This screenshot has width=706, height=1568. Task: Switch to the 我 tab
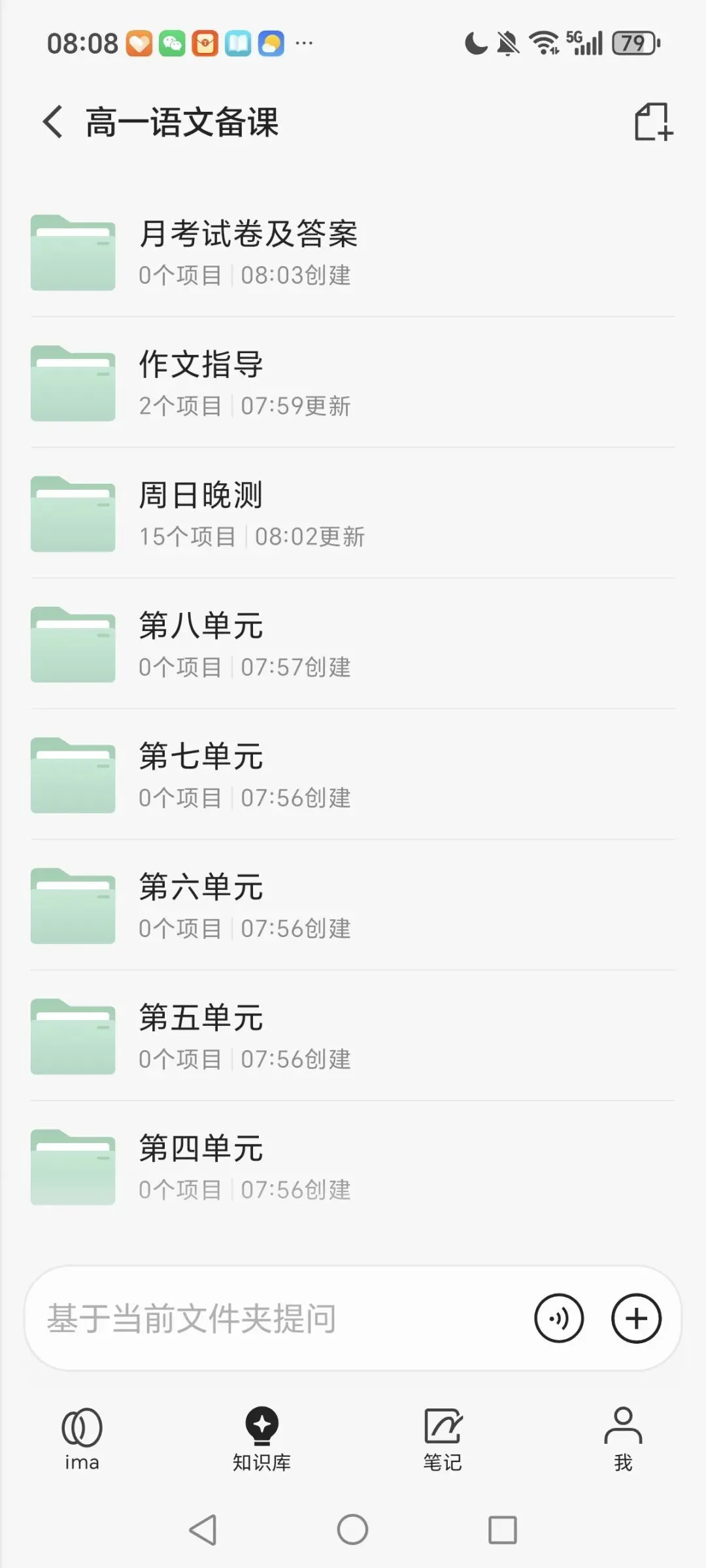[623, 1439]
